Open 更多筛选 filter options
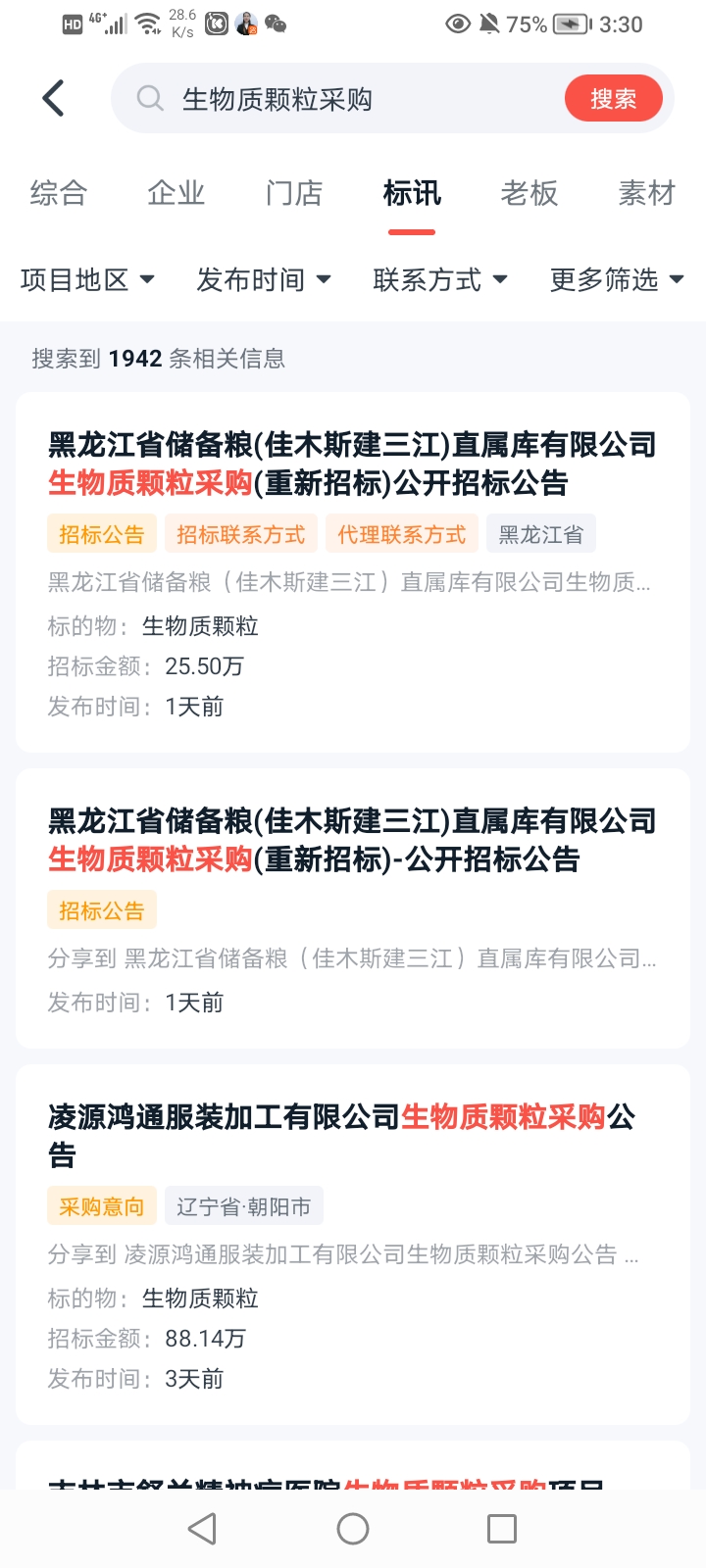The image size is (706, 1568). coord(617,280)
